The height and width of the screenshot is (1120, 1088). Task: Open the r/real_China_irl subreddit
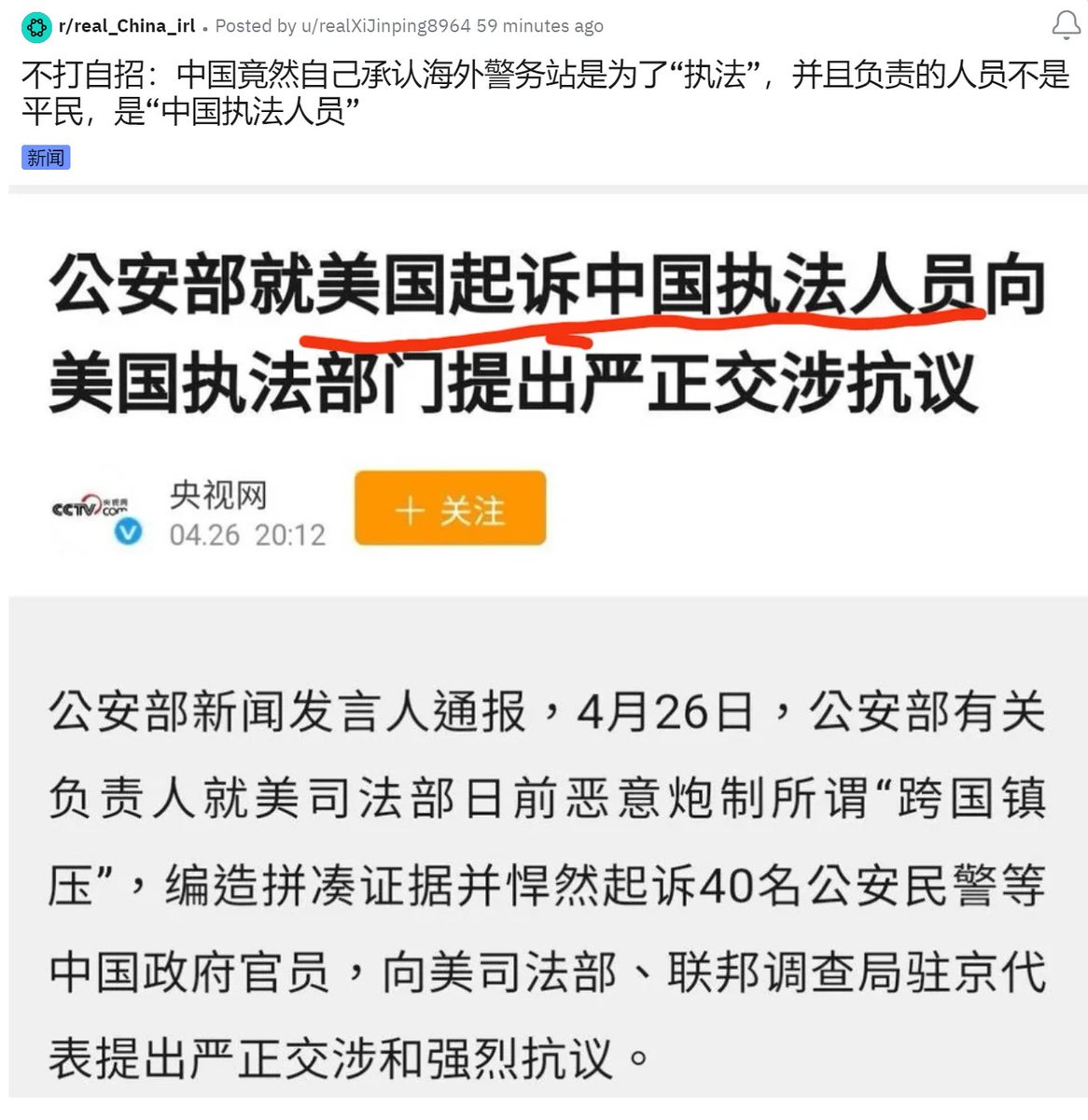[127, 26]
